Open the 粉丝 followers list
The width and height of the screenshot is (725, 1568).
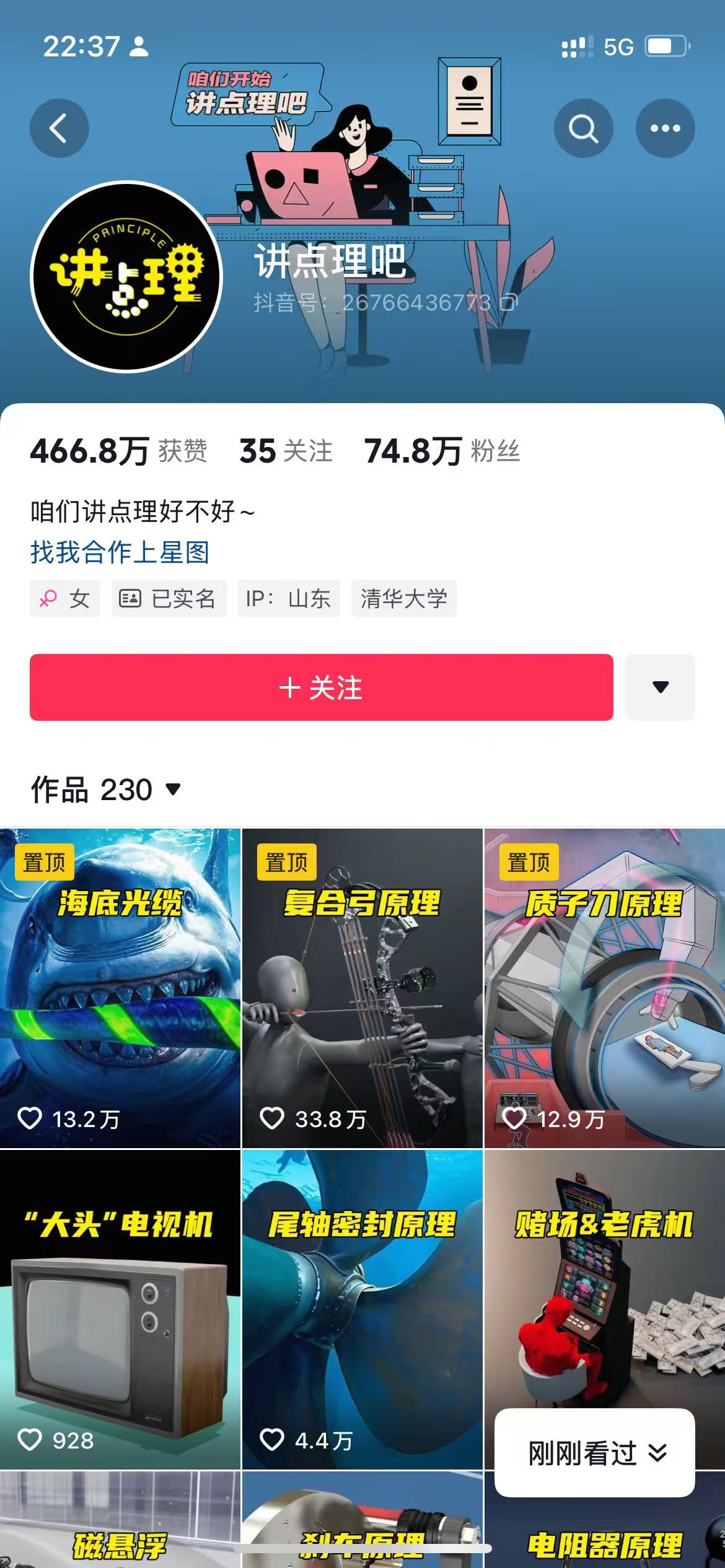point(441,451)
